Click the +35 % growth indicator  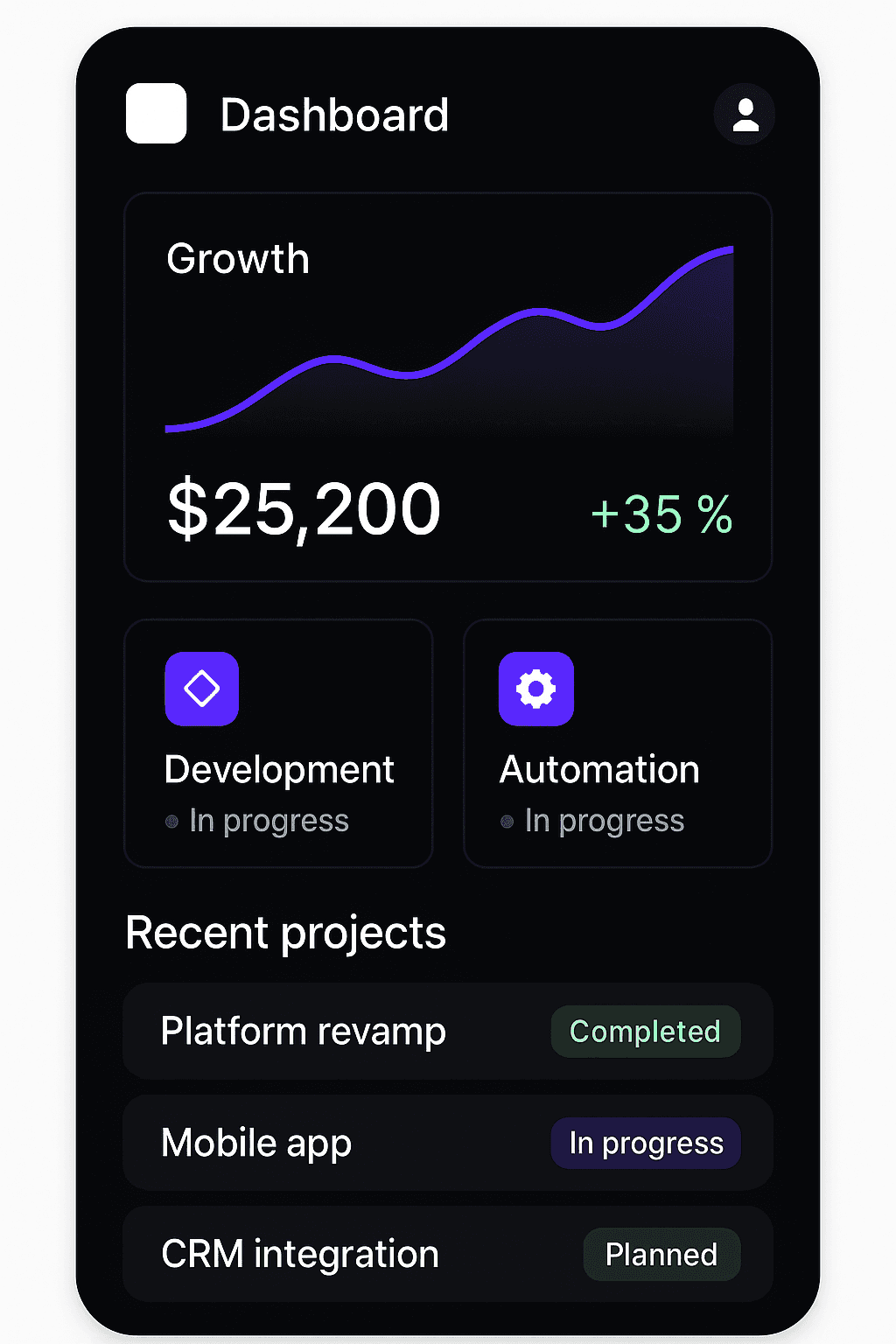coord(661,514)
